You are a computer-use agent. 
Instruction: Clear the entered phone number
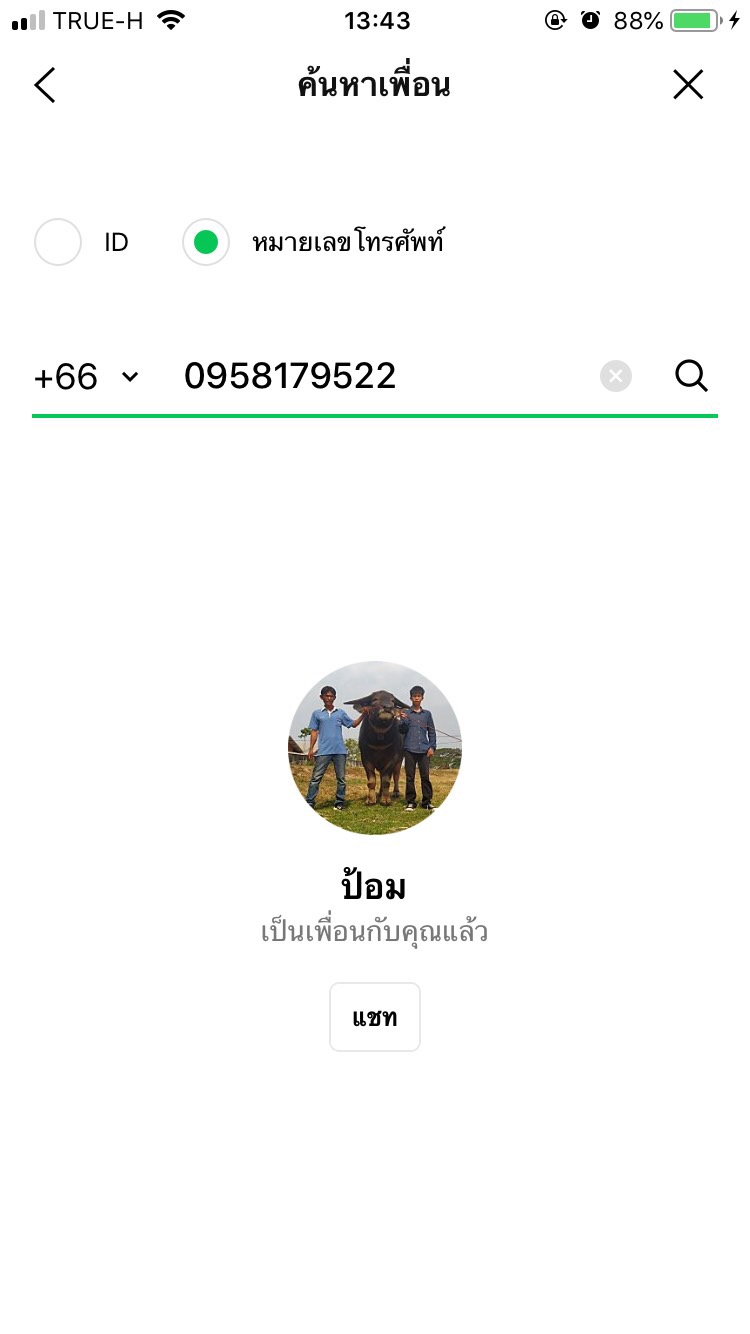(x=616, y=377)
